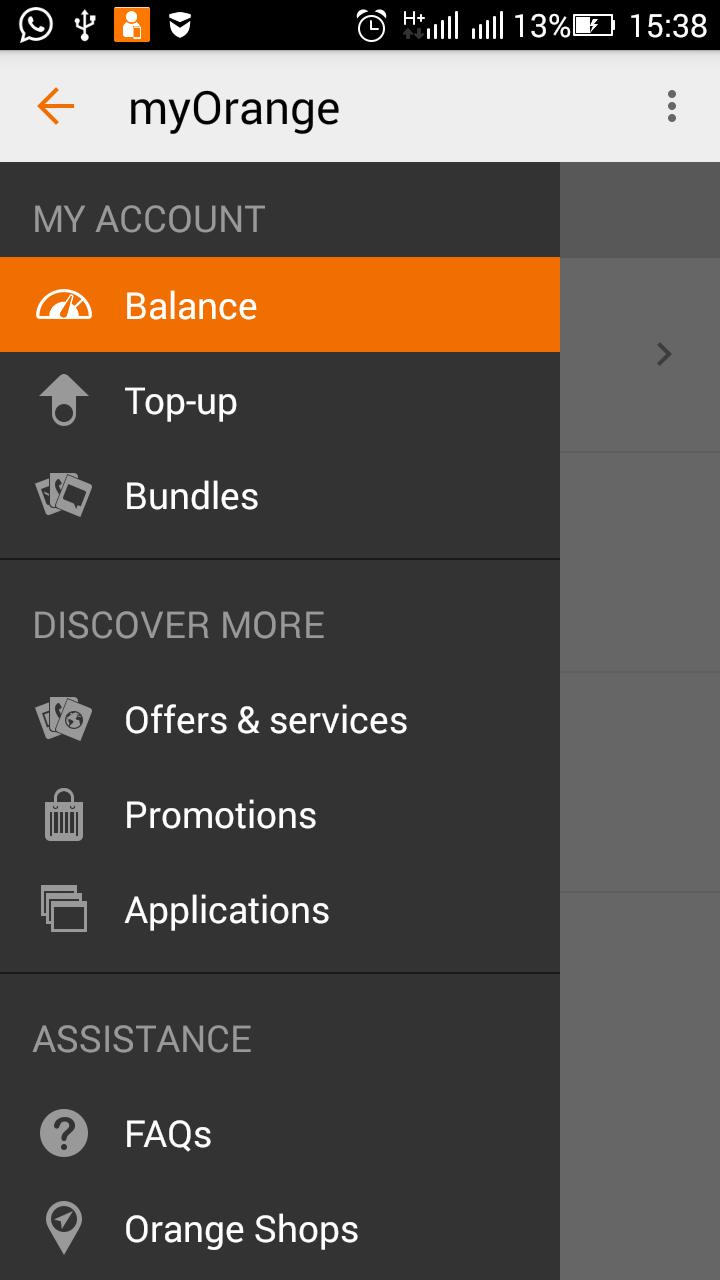The image size is (720, 1280).
Task: Expand the dimmed content panel behind the drawer
Action: coord(640,700)
